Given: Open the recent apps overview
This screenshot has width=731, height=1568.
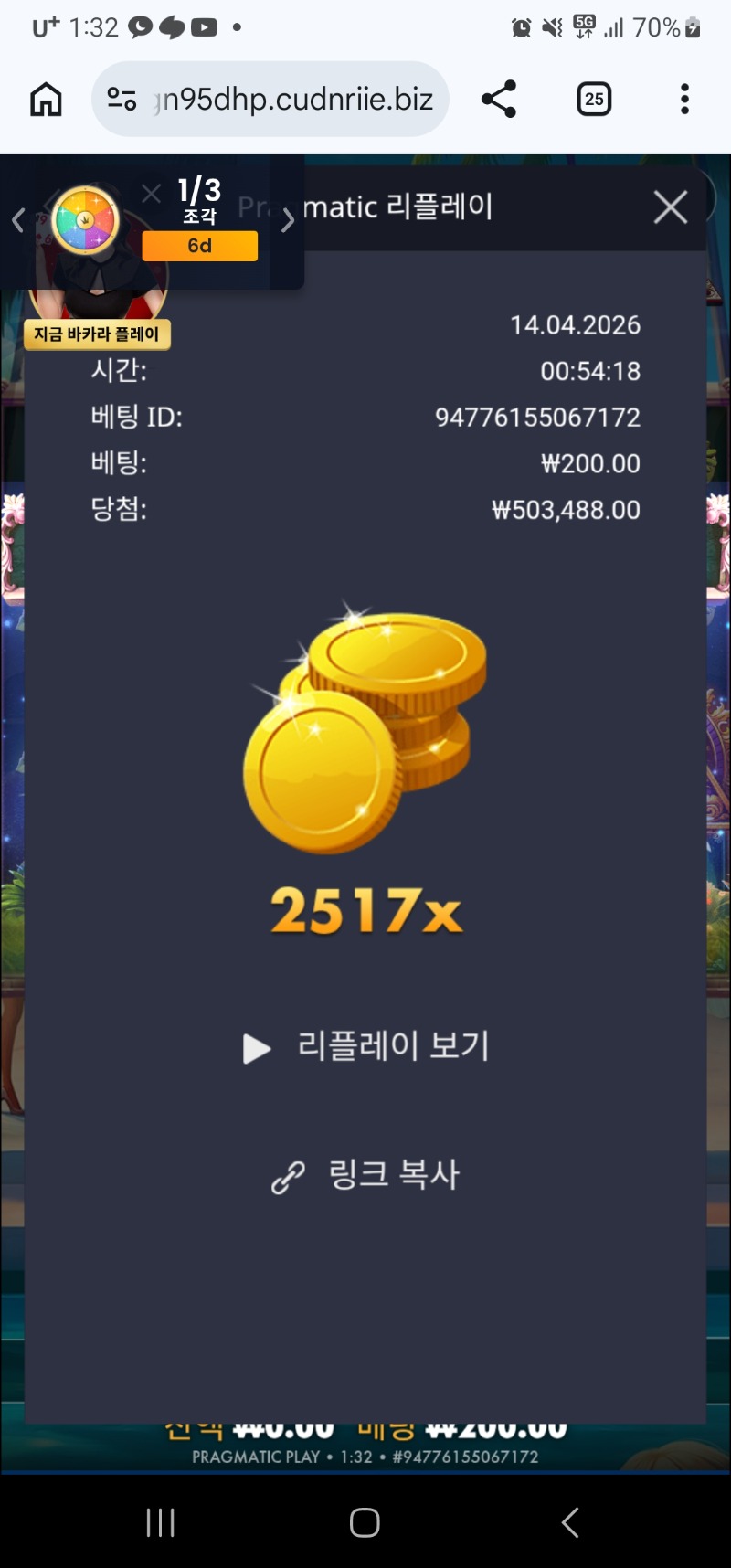Looking at the screenshot, I should 160,1522.
